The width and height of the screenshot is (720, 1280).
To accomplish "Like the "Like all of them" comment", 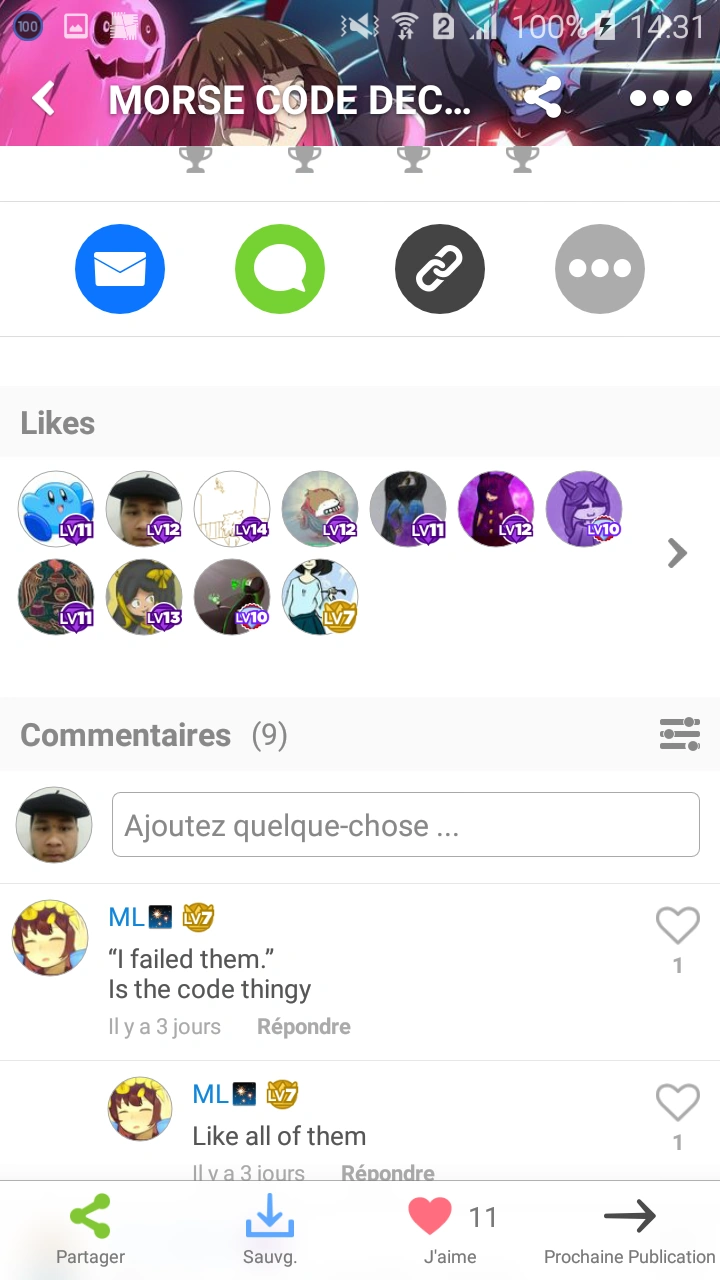I will coord(677,1103).
